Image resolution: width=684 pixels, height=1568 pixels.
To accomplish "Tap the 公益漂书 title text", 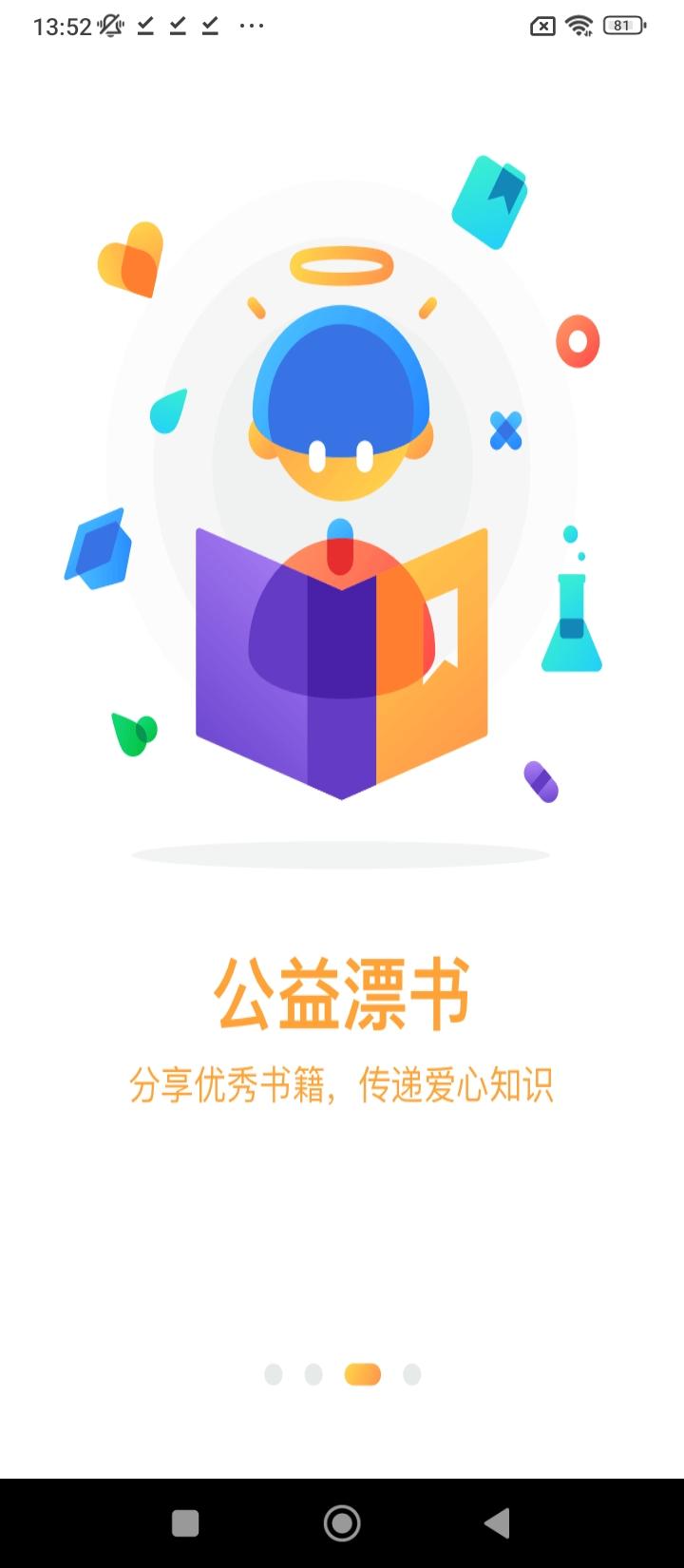I will point(342,990).
